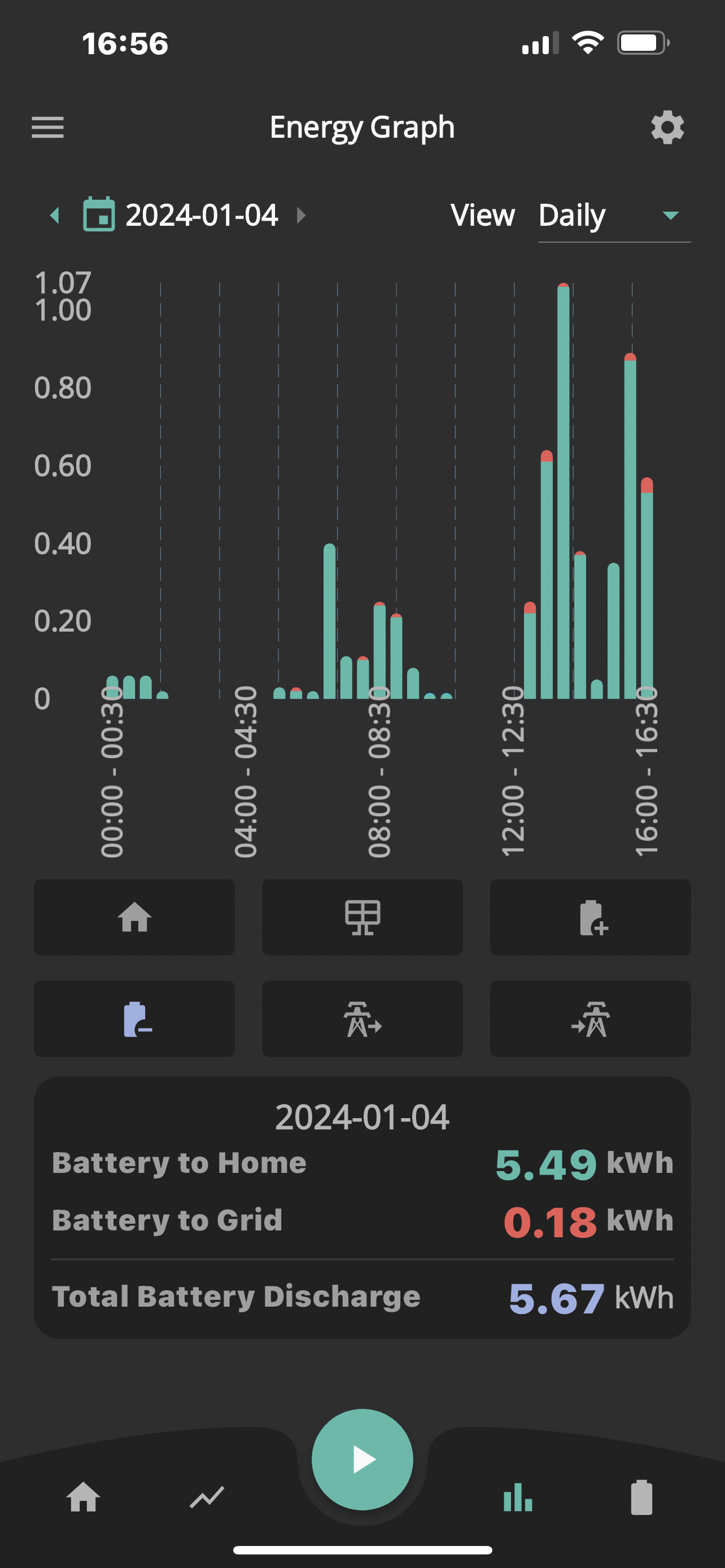Select the home consumption graph button
This screenshot has width=725, height=1568.
coord(134,917)
